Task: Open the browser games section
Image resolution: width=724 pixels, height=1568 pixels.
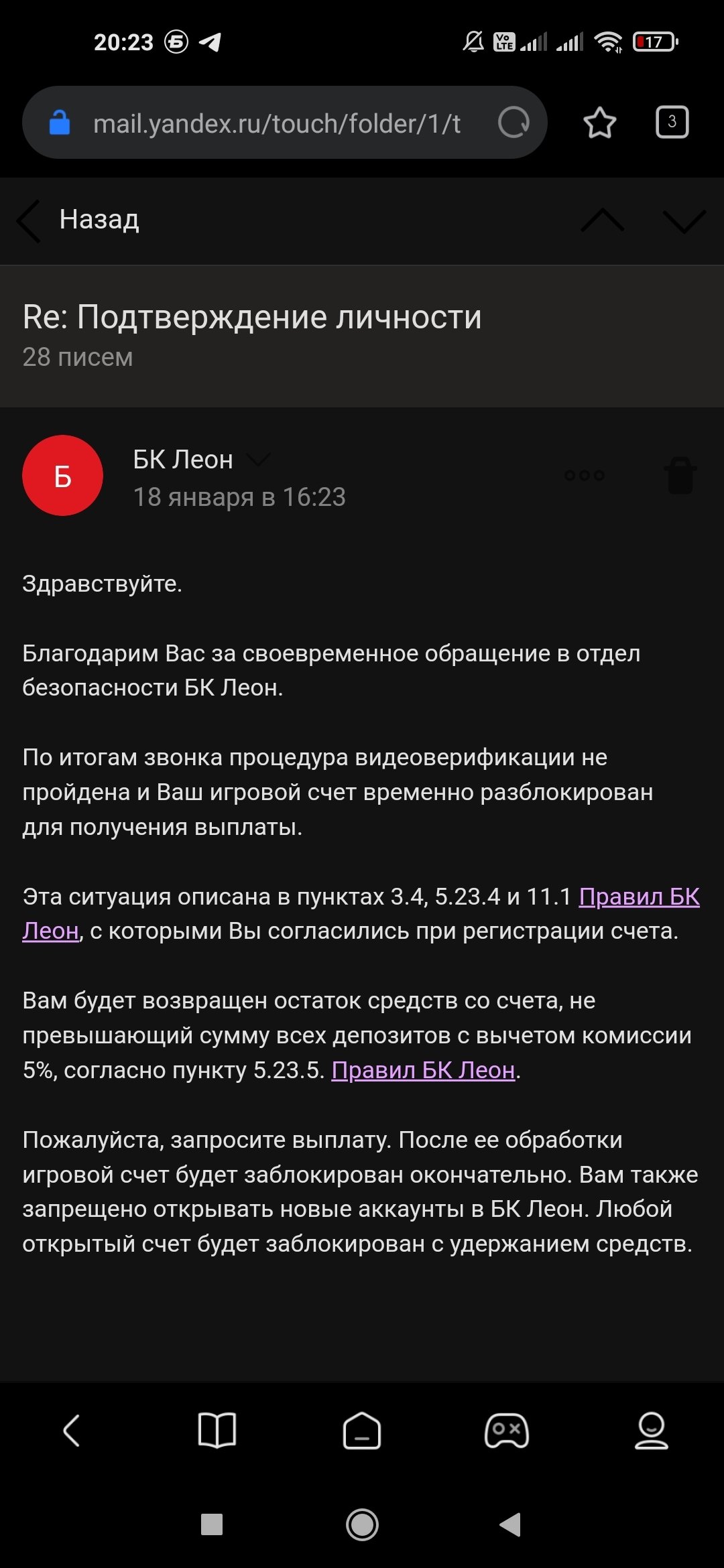Action: 507,1431
